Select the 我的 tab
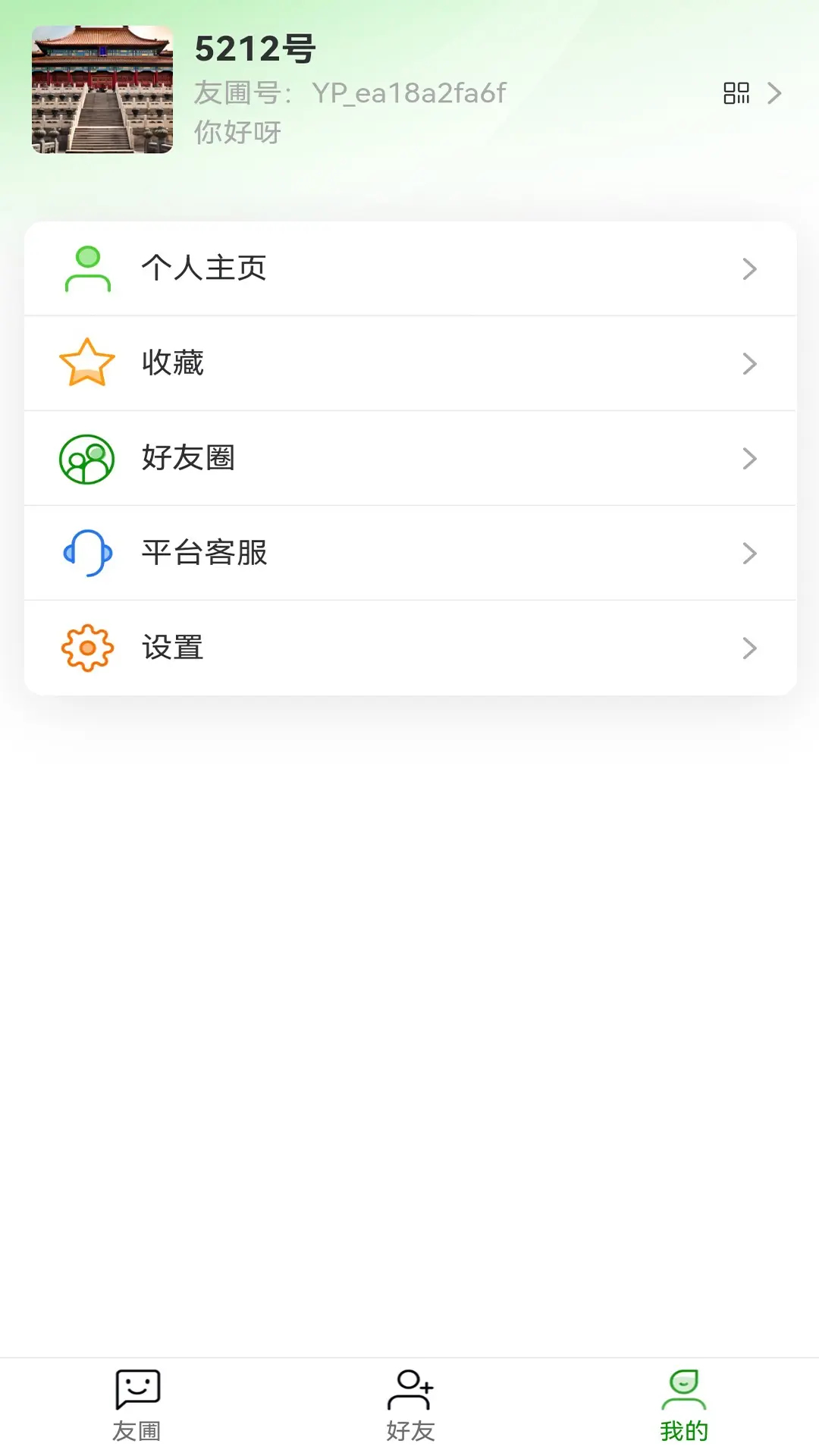The image size is (819, 1456). 683,1405
